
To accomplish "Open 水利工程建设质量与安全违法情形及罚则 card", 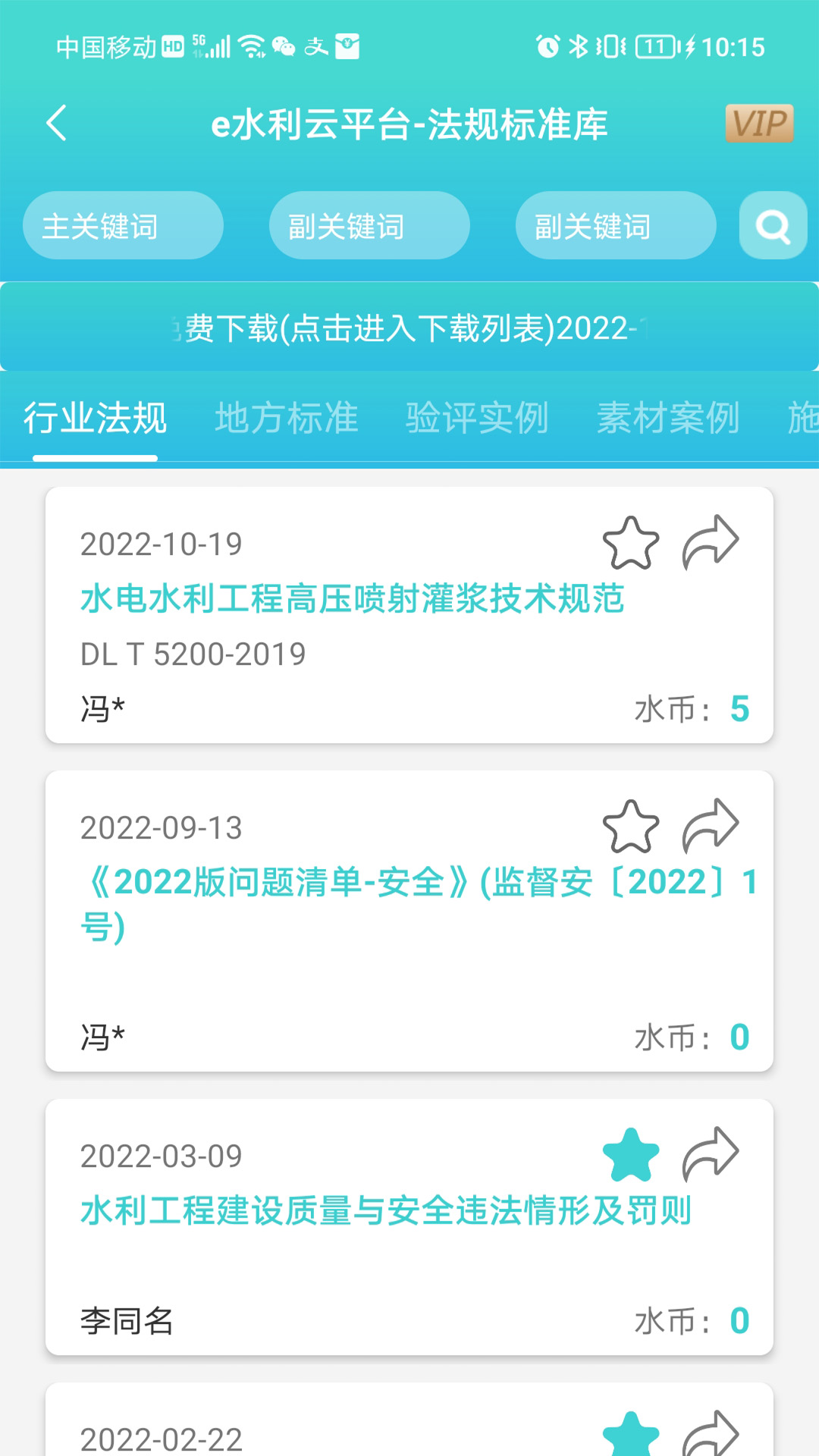I will [409, 1227].
